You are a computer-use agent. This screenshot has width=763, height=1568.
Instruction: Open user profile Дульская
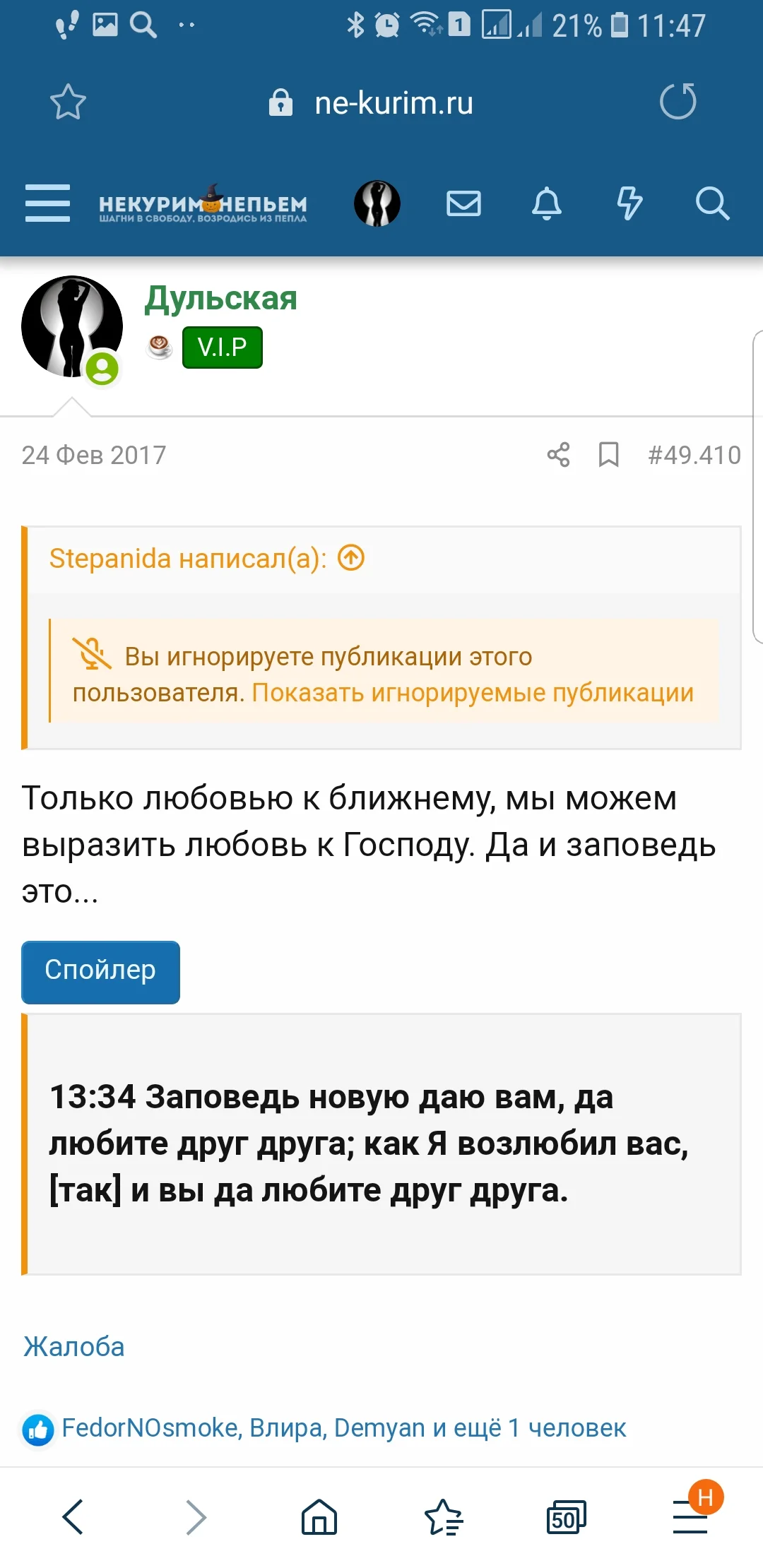tap(220, 299)
